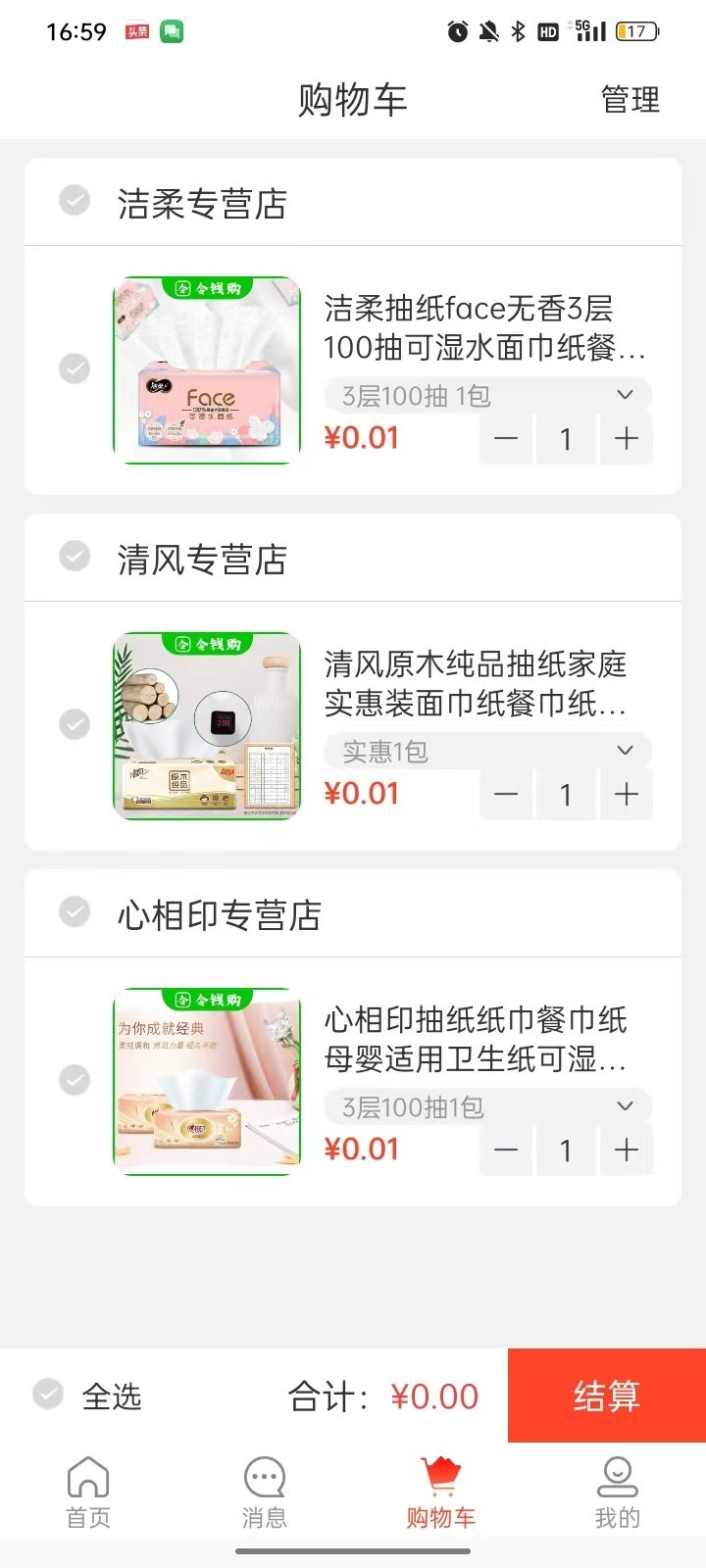The width and height of the screenshot is (706, 1568).
Task: Select all items from 心相印专营店
Action: (x=75, y=911)
